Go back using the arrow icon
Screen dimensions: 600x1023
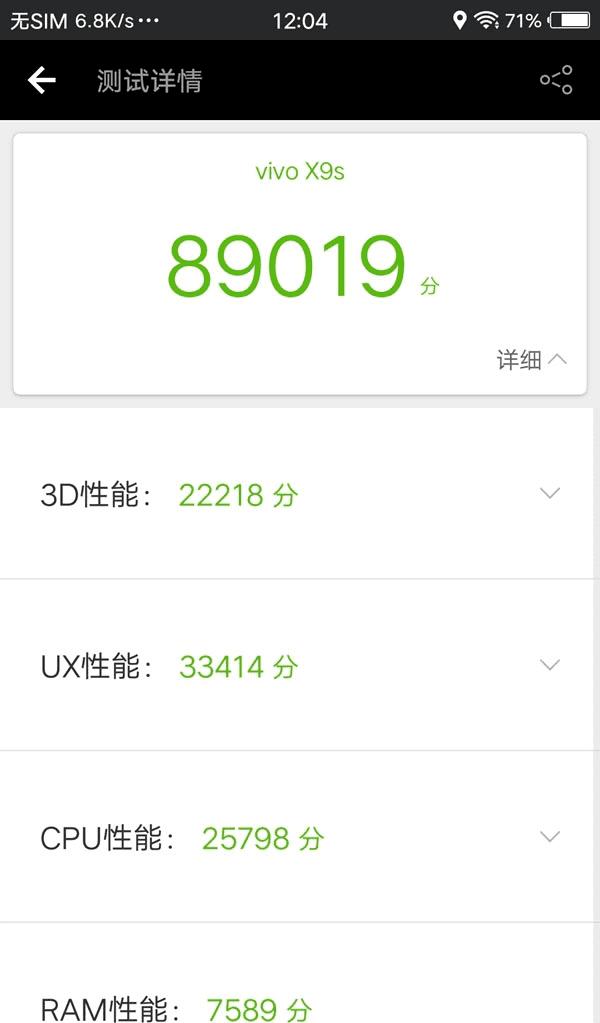coord(42,80)
